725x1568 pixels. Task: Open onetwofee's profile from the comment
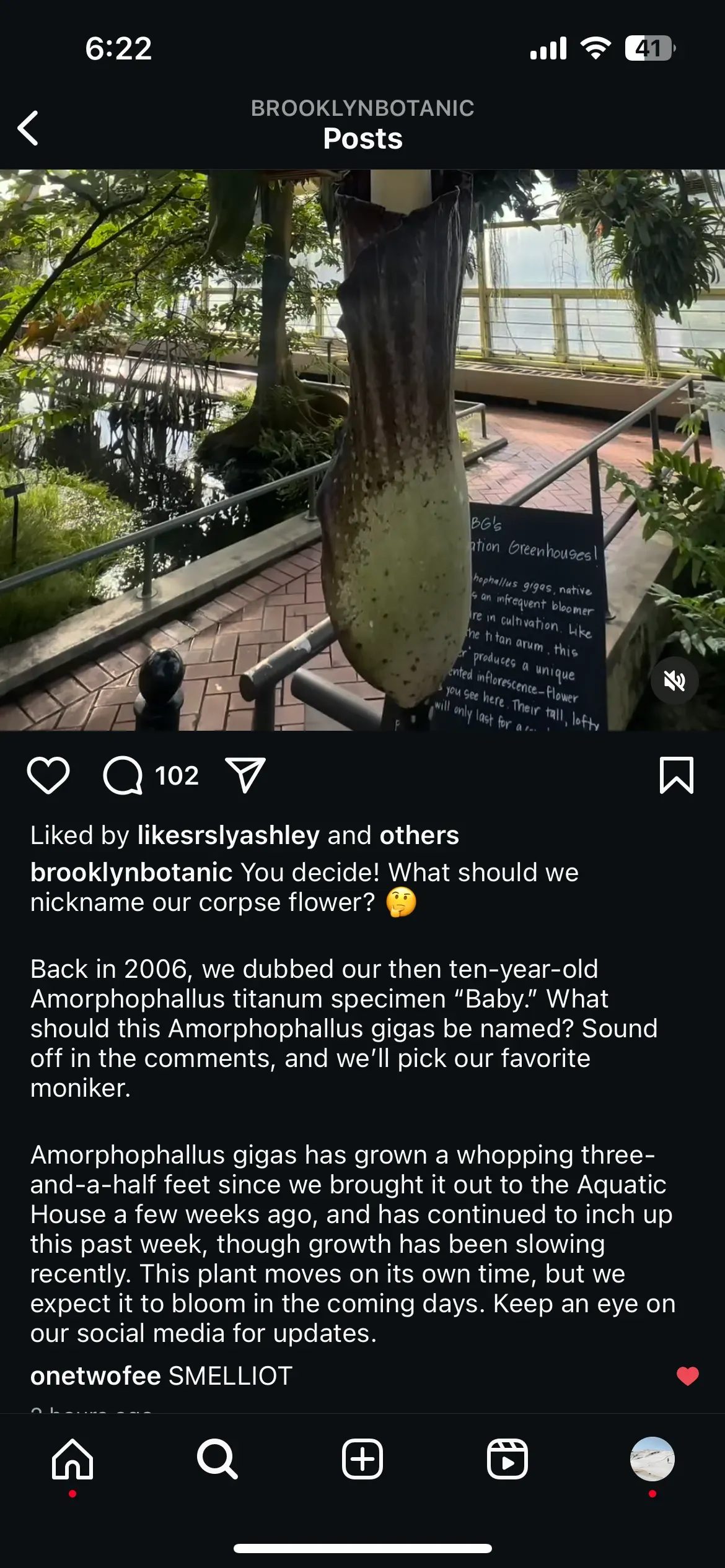coord(95,1376)
